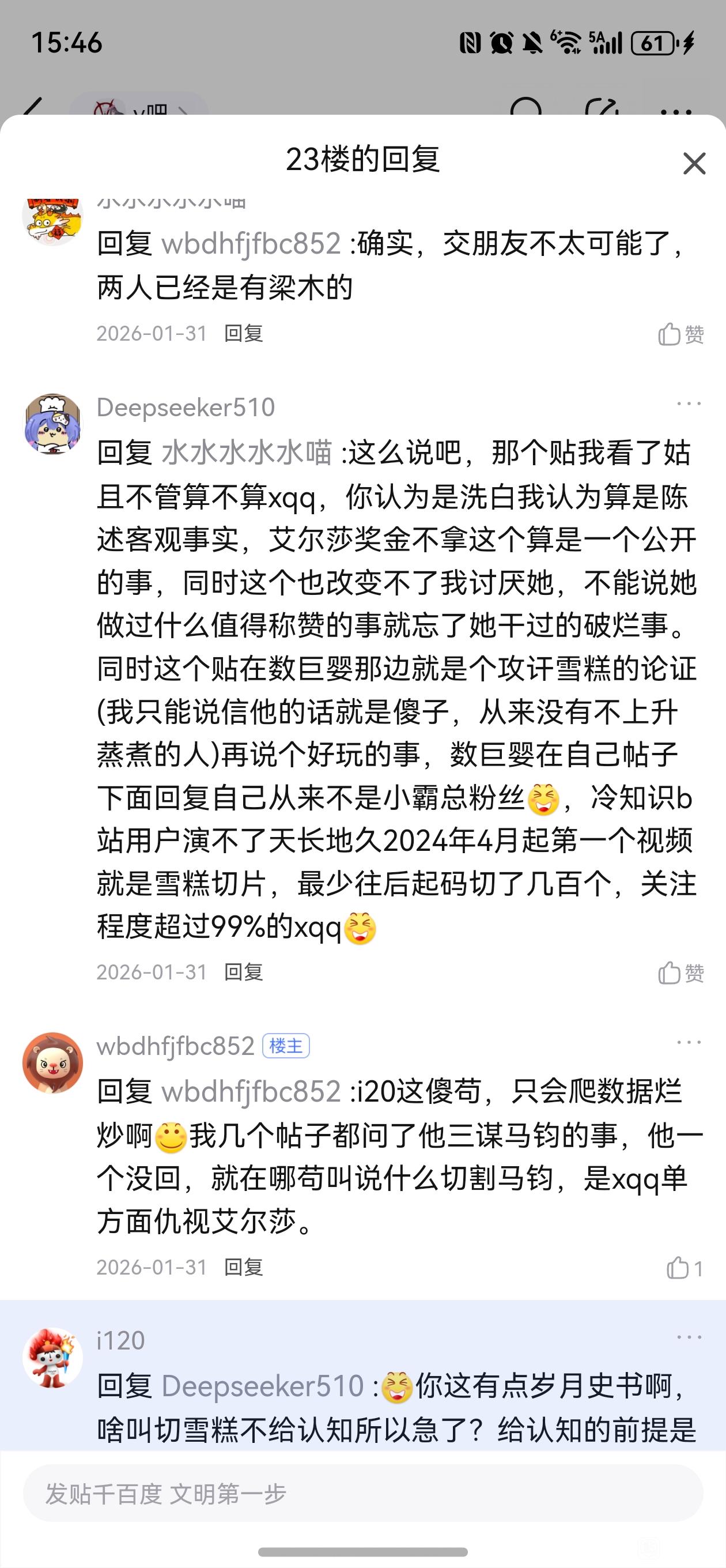Open more options on i120's comment
Viewport: 726px width, 1568px height.
[689, 1337]
